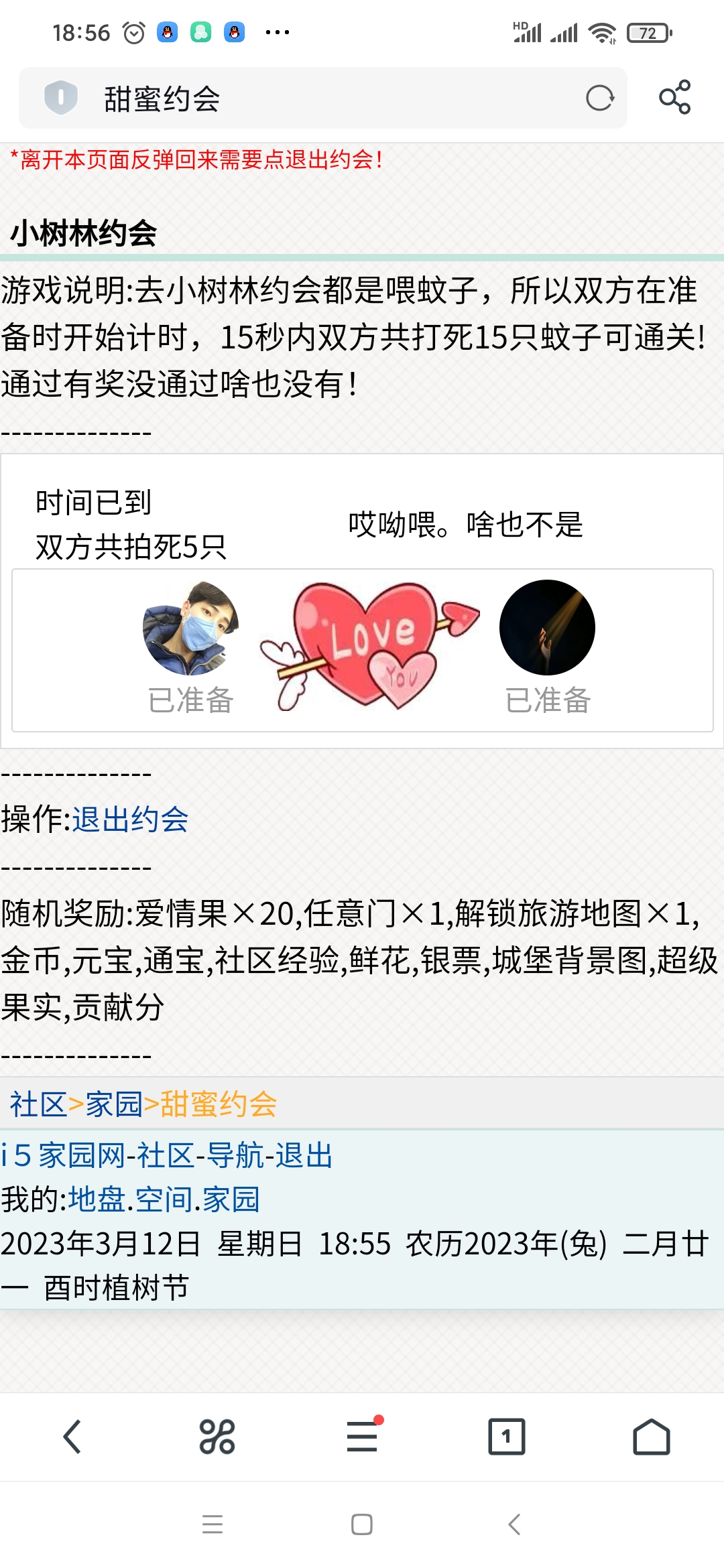Tap 退出 in the footer links

click(304, 1155)
